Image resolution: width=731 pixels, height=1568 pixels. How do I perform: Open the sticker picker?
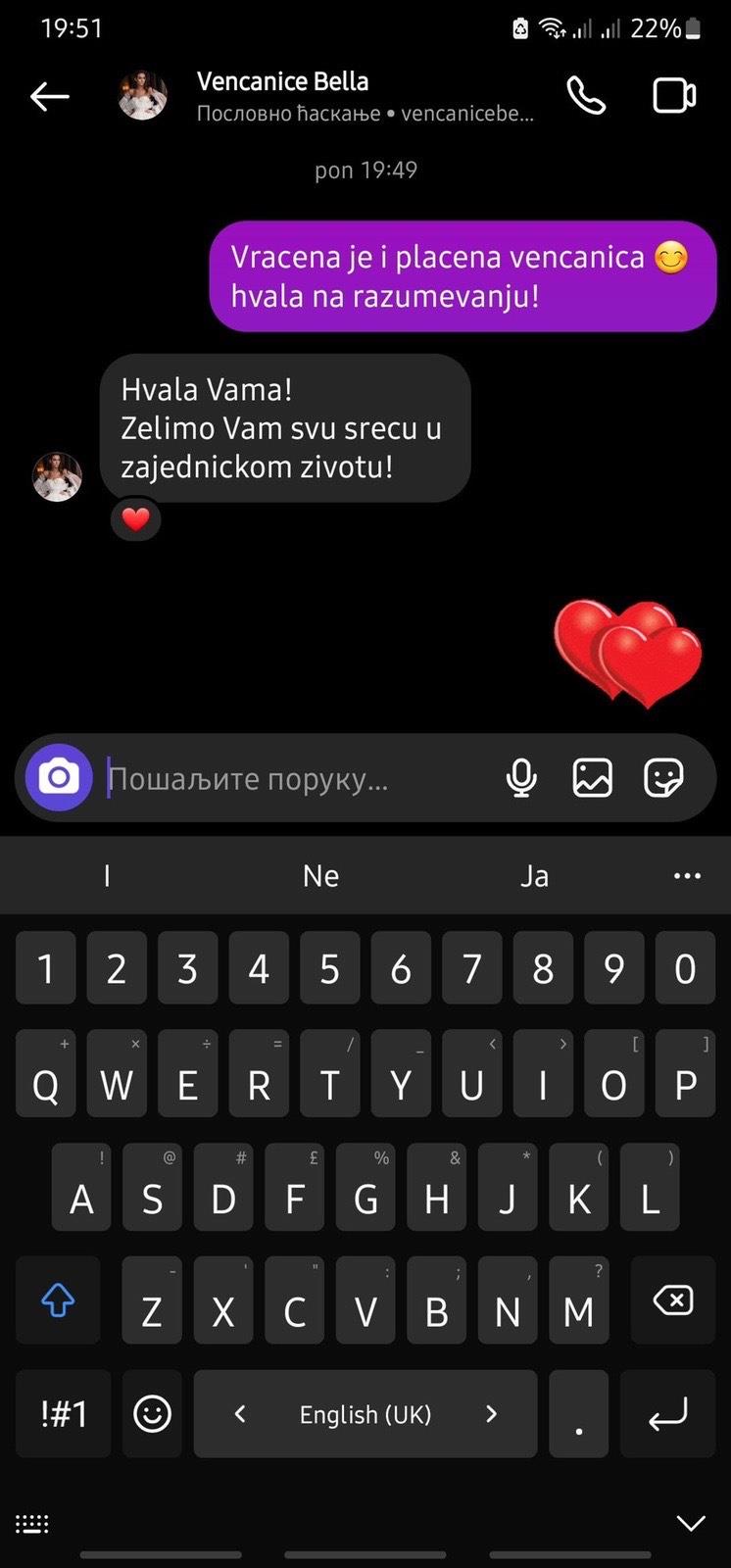(x=663, y=778)
